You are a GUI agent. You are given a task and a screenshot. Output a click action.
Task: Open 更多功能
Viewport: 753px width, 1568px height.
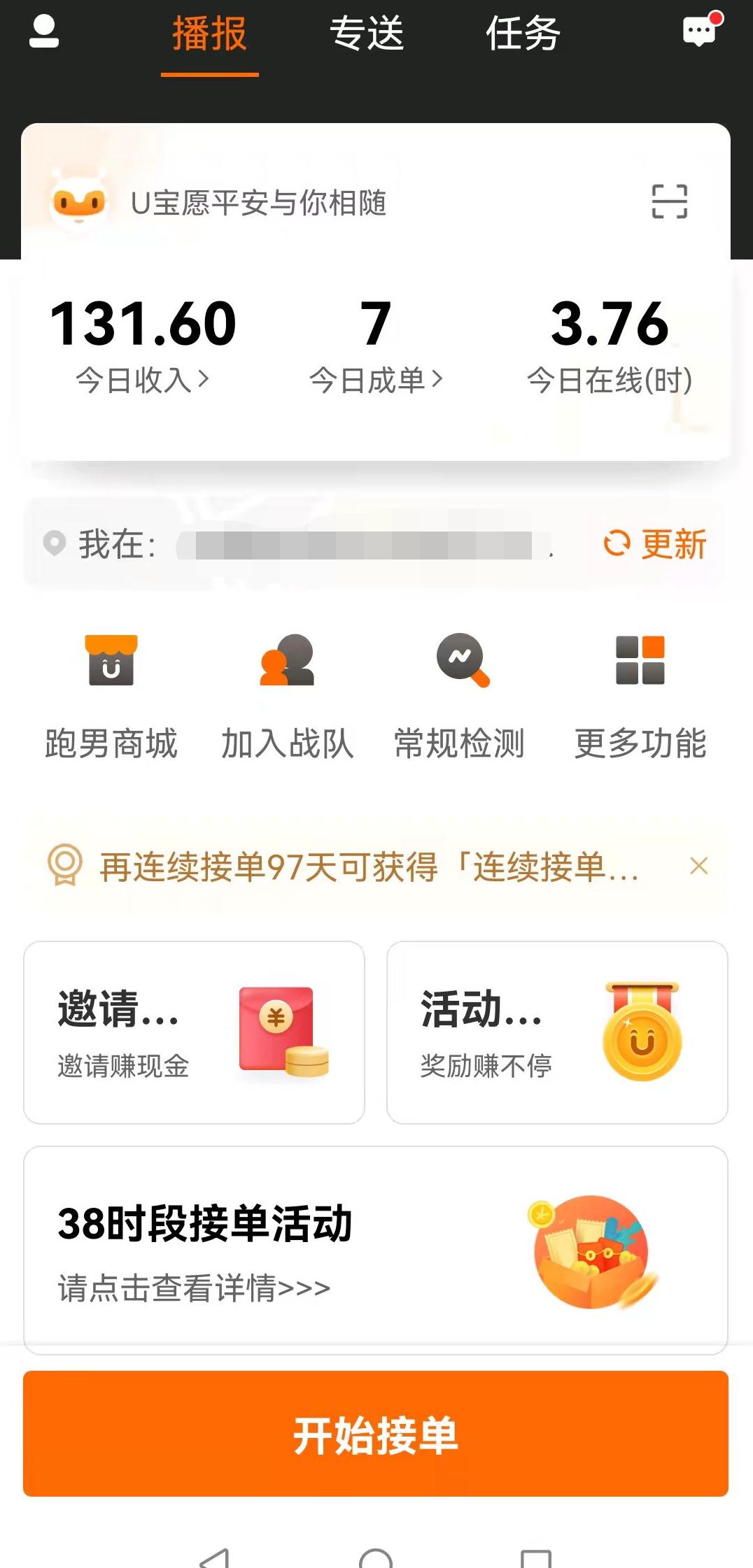[x=640, y=695]
